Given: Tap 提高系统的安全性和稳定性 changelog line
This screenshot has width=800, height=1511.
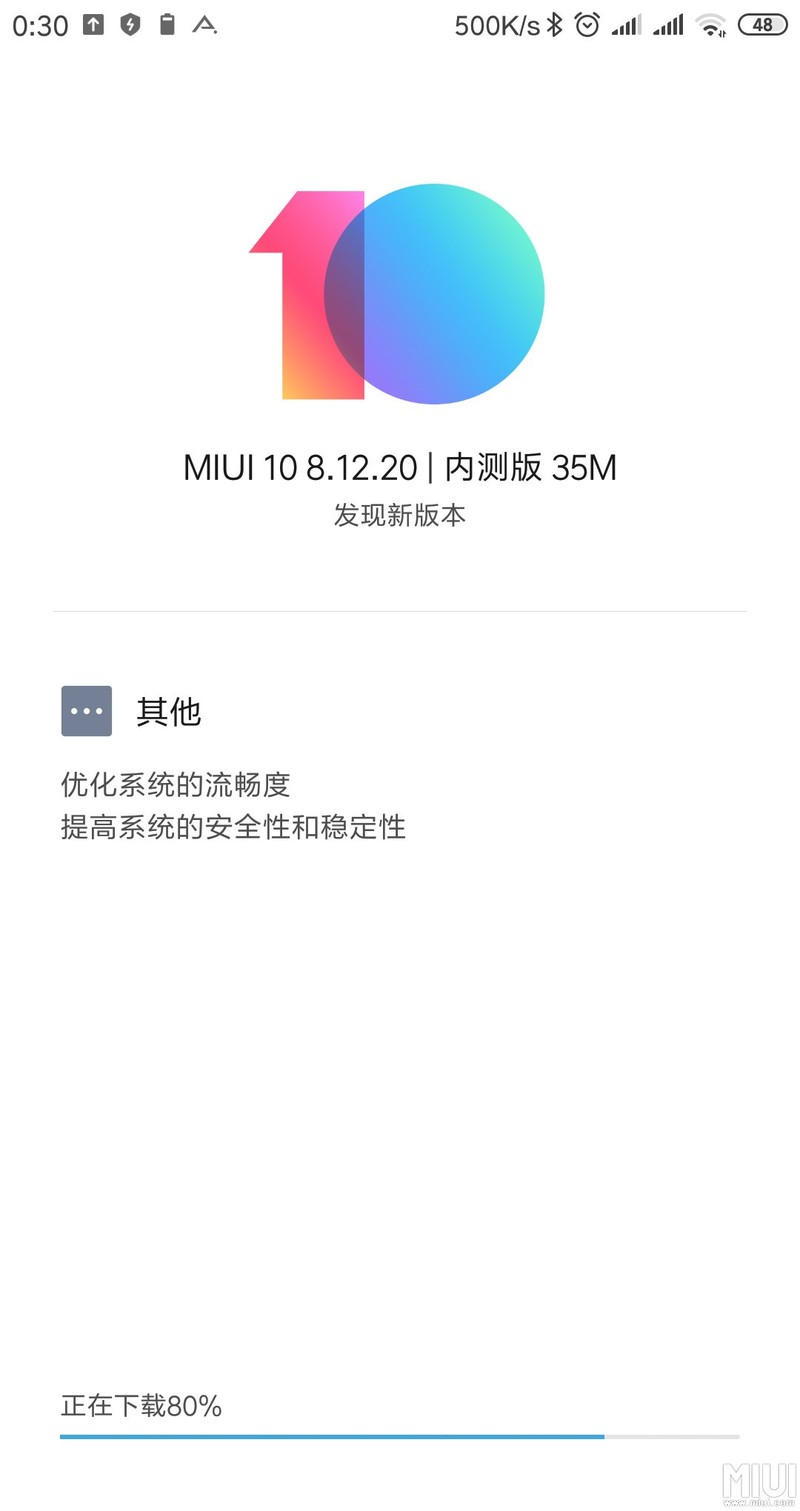Looking at the screenshot, I should pos(232,828).
